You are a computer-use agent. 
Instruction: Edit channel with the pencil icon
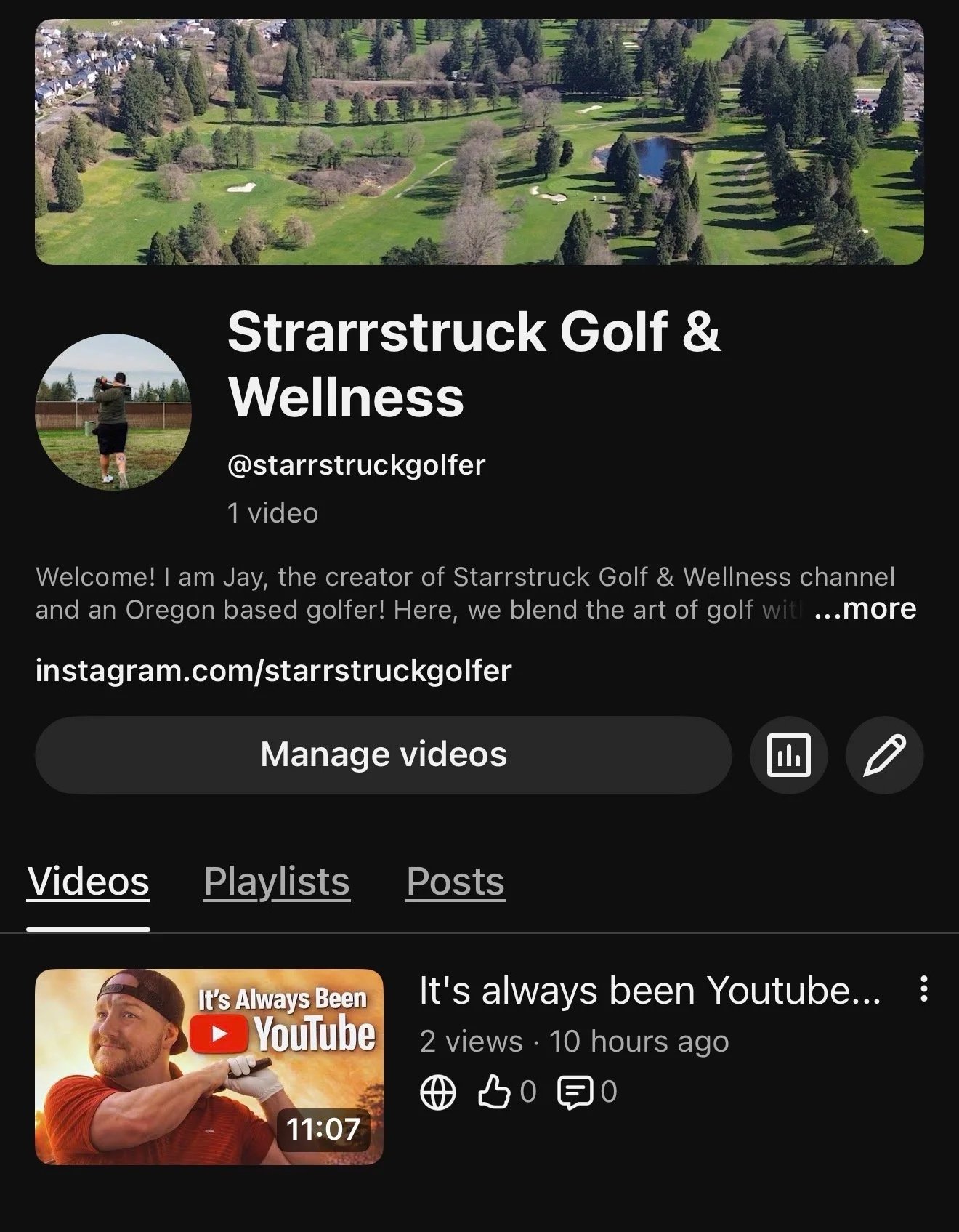point(884,755)
